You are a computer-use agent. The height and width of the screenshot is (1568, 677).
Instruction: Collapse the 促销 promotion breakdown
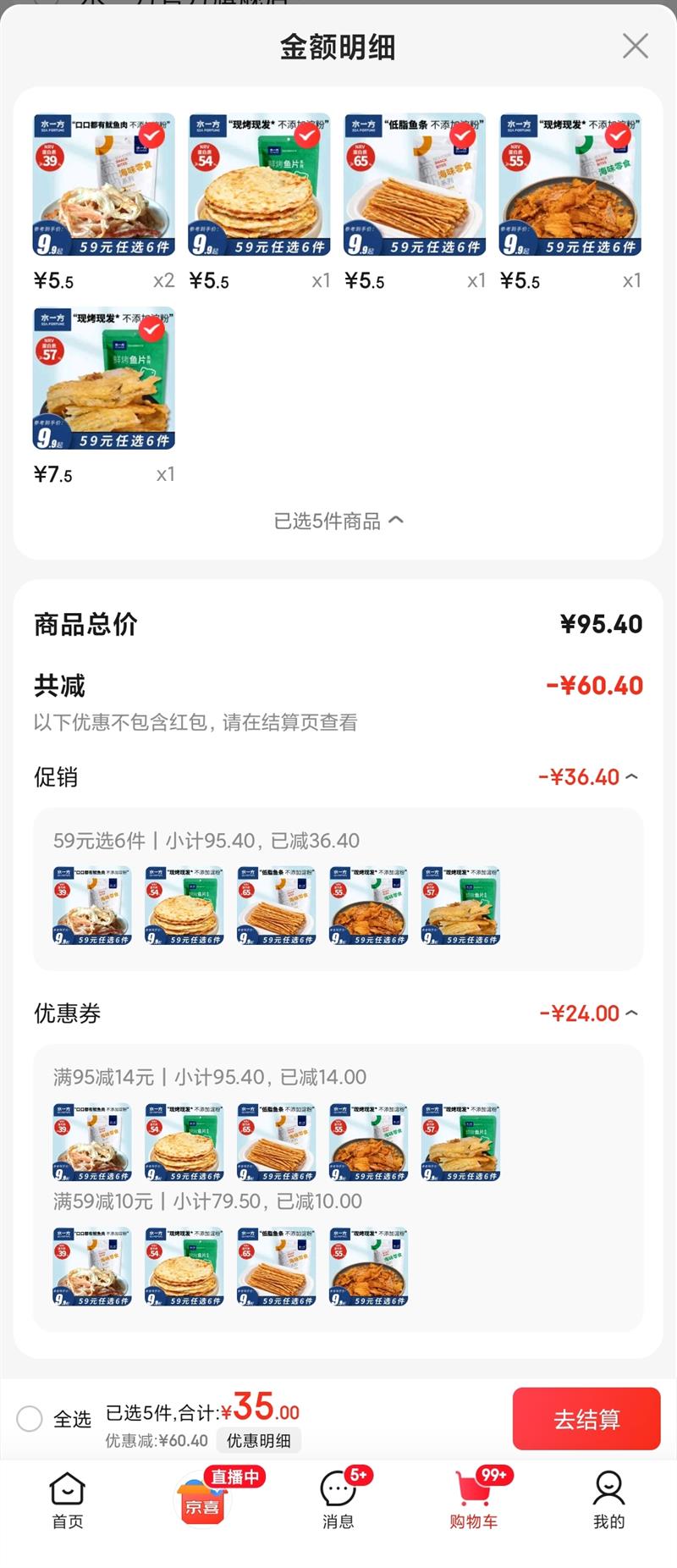(632, 776)
